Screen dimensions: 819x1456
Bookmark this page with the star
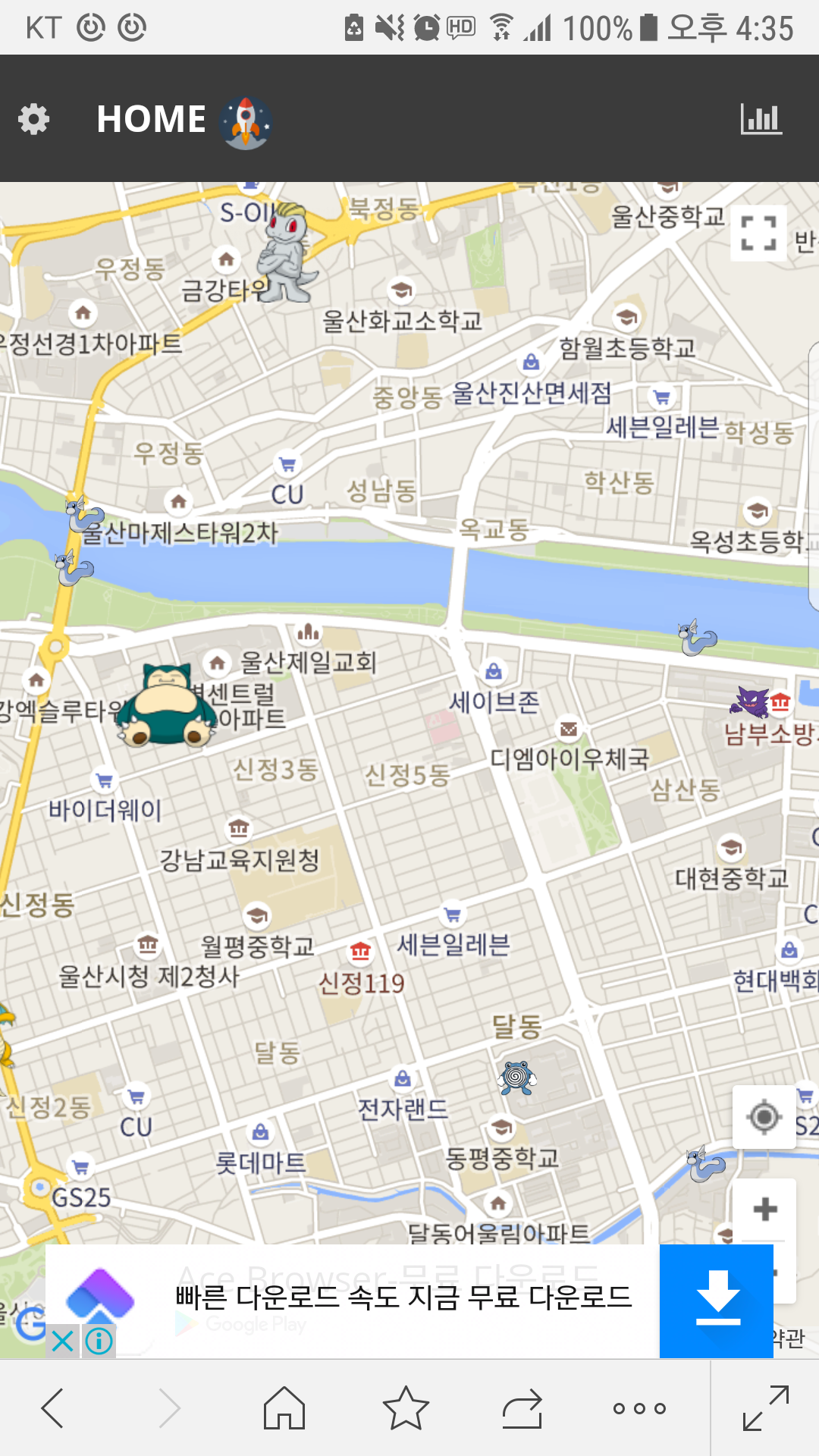tap(406, 1408)
